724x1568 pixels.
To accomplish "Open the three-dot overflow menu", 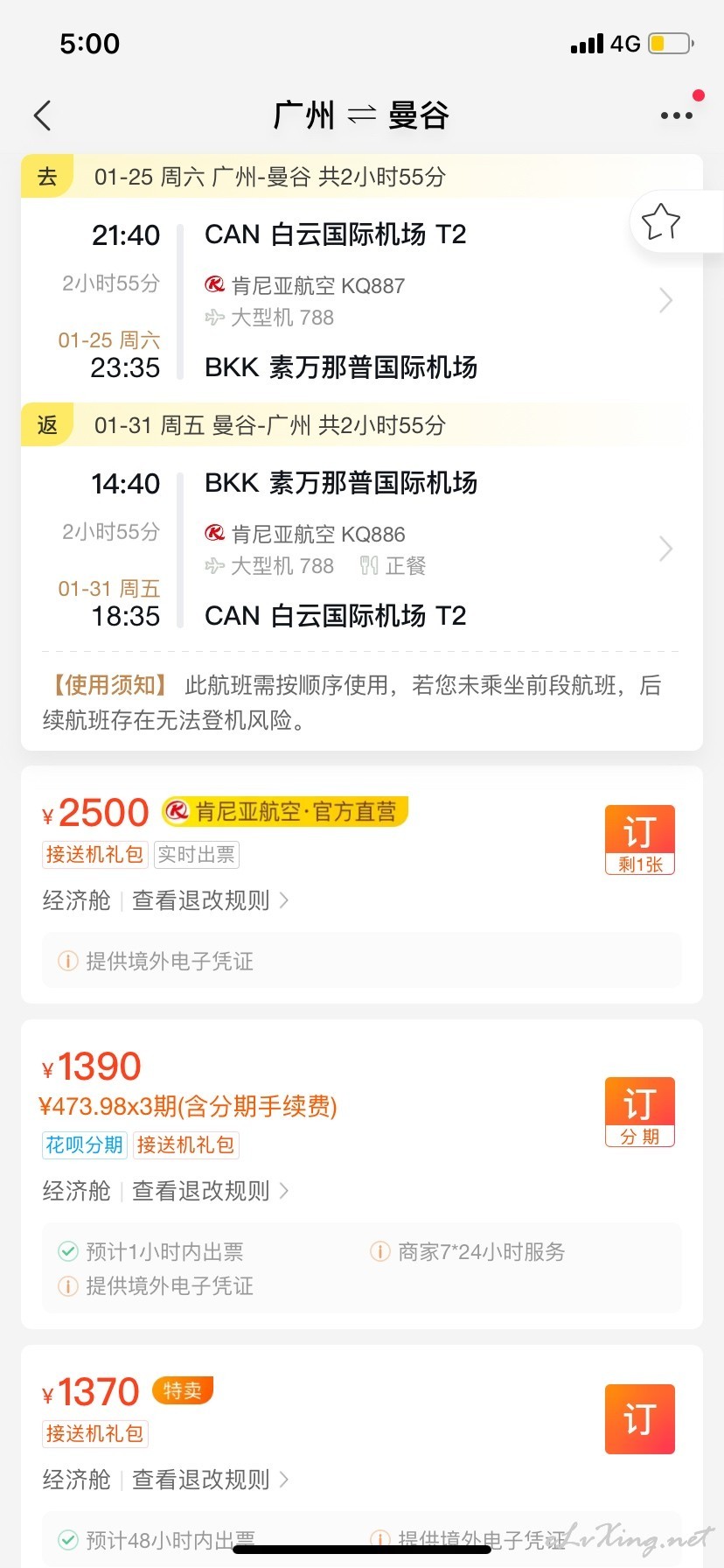I will point(677,115).
